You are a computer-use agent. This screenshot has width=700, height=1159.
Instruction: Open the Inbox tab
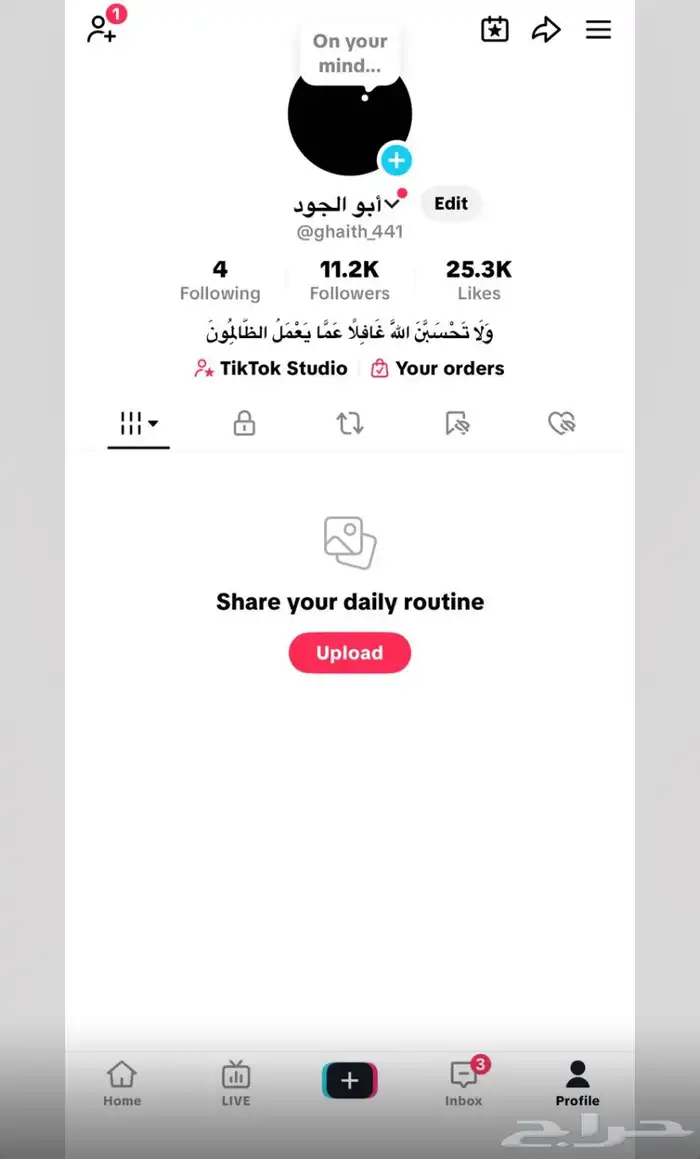pos(464,1084)
